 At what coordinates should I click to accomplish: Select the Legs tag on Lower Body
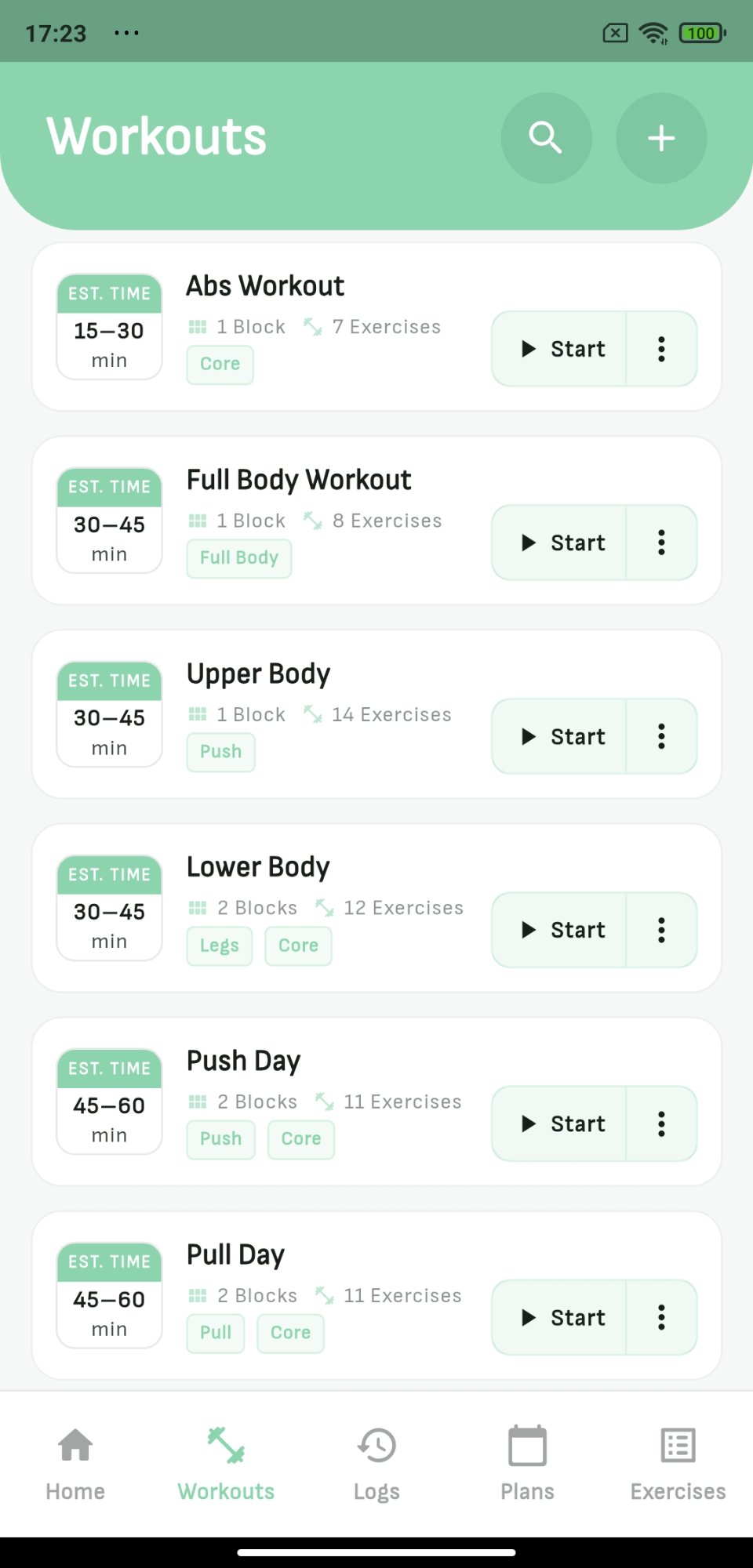[219, 946]
